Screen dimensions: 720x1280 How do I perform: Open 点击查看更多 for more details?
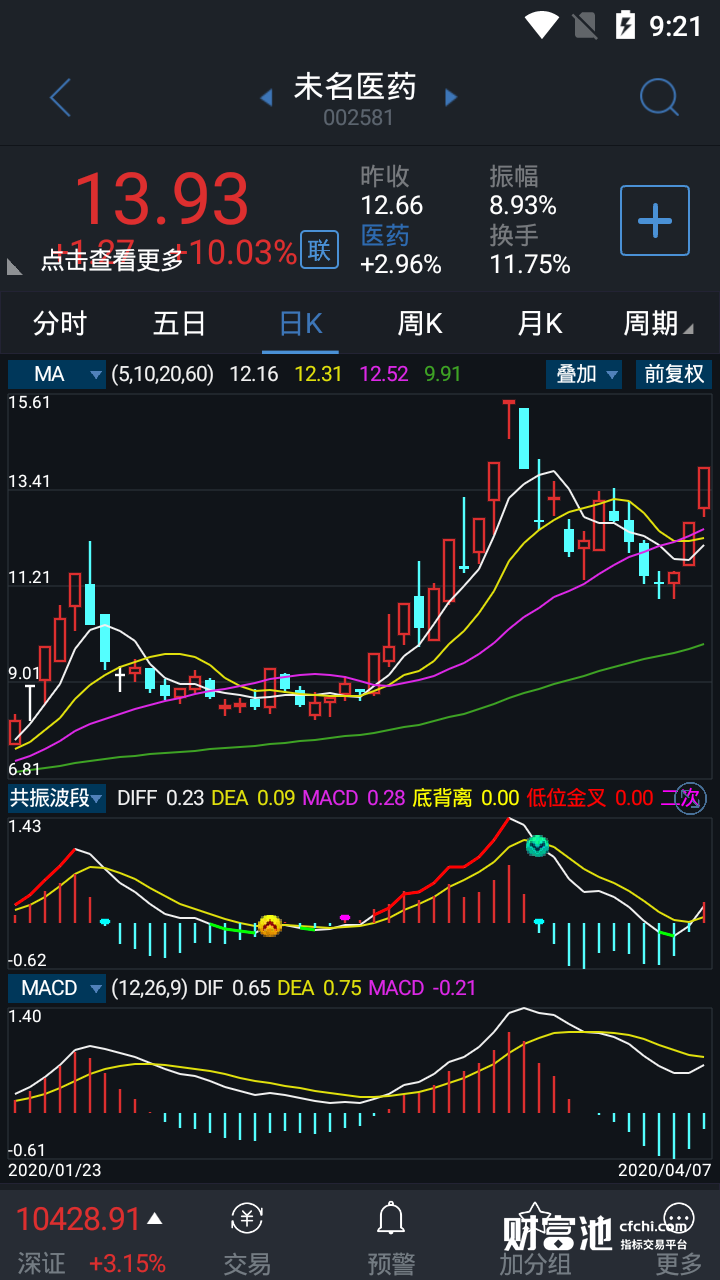pyautogui.click(x=112, y=260)
